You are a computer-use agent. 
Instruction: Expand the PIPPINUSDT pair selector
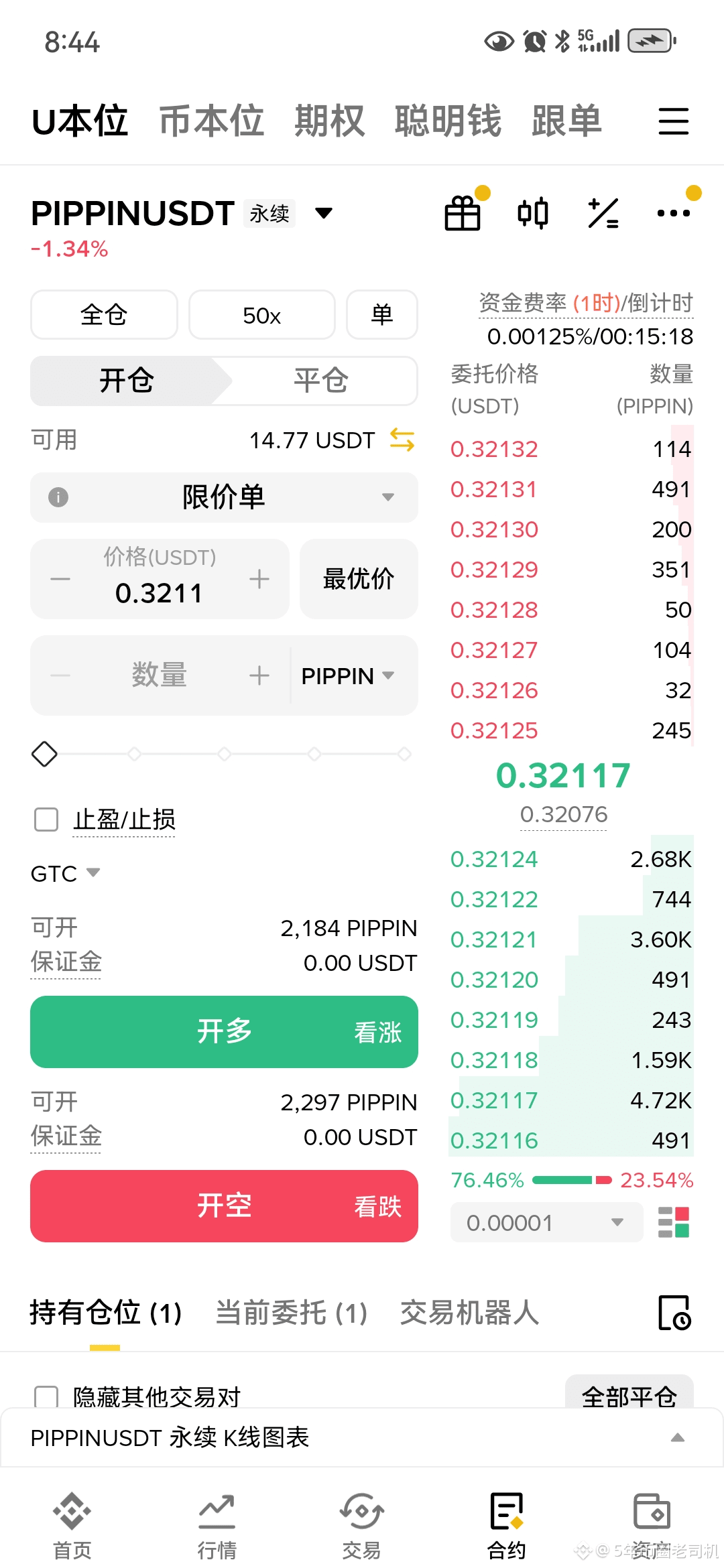point(324,214)
